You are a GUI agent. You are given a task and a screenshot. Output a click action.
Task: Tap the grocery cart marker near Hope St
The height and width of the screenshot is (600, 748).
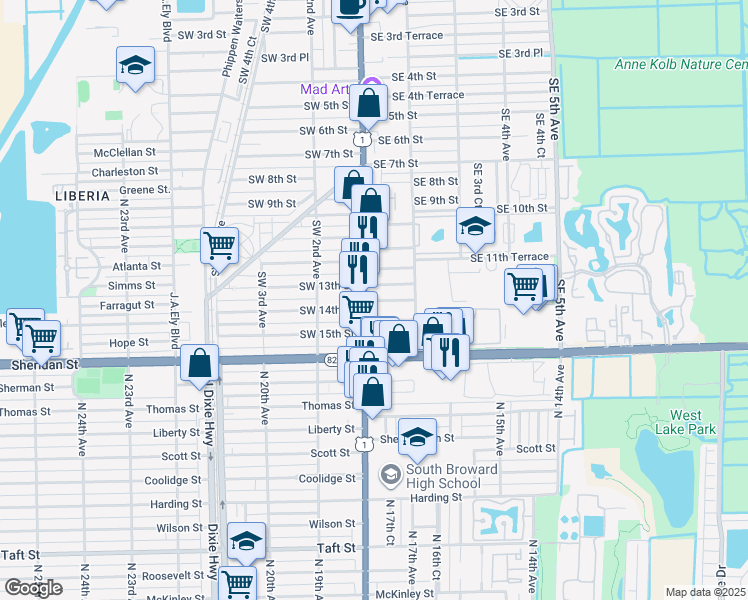click(x=40, y=340)
